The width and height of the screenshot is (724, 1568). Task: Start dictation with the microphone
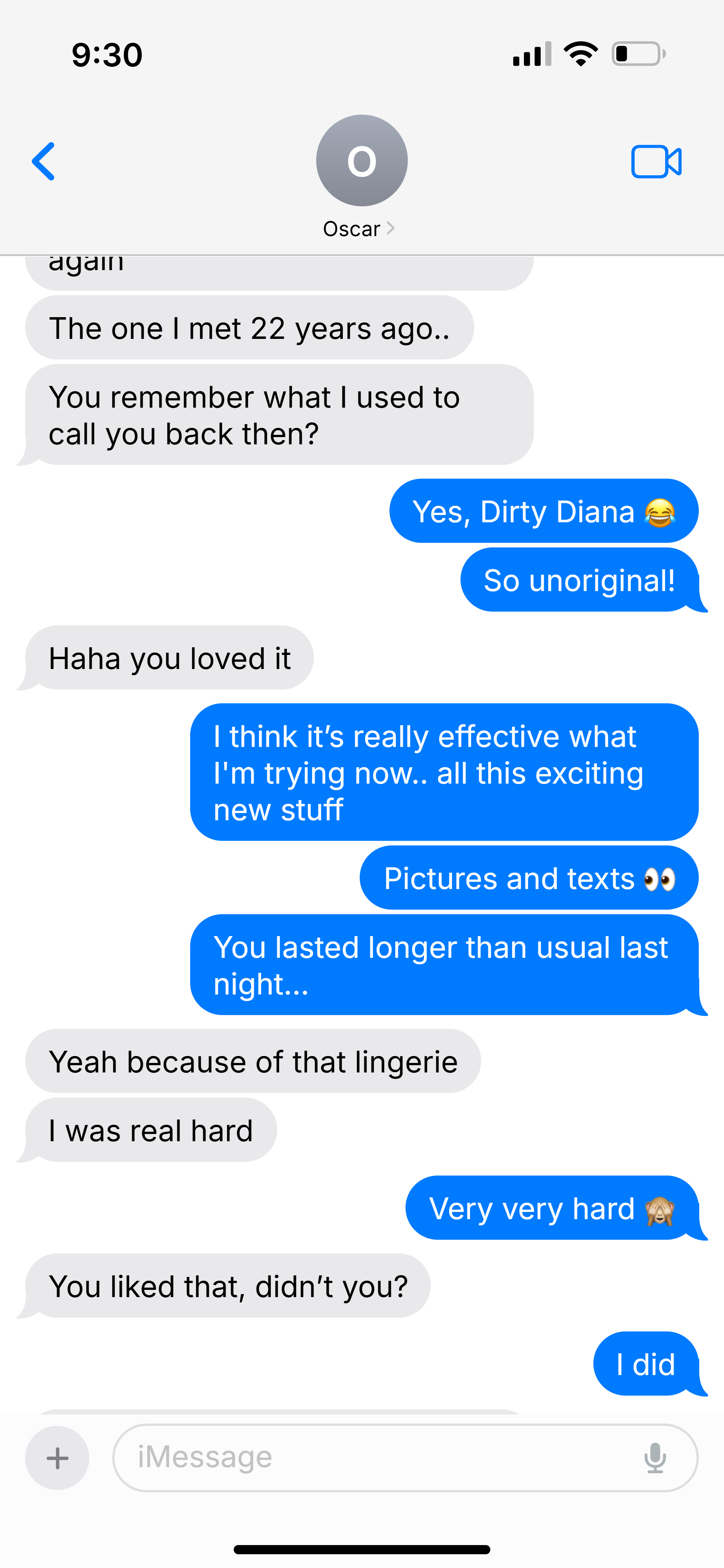click(x=655, y=1458)
